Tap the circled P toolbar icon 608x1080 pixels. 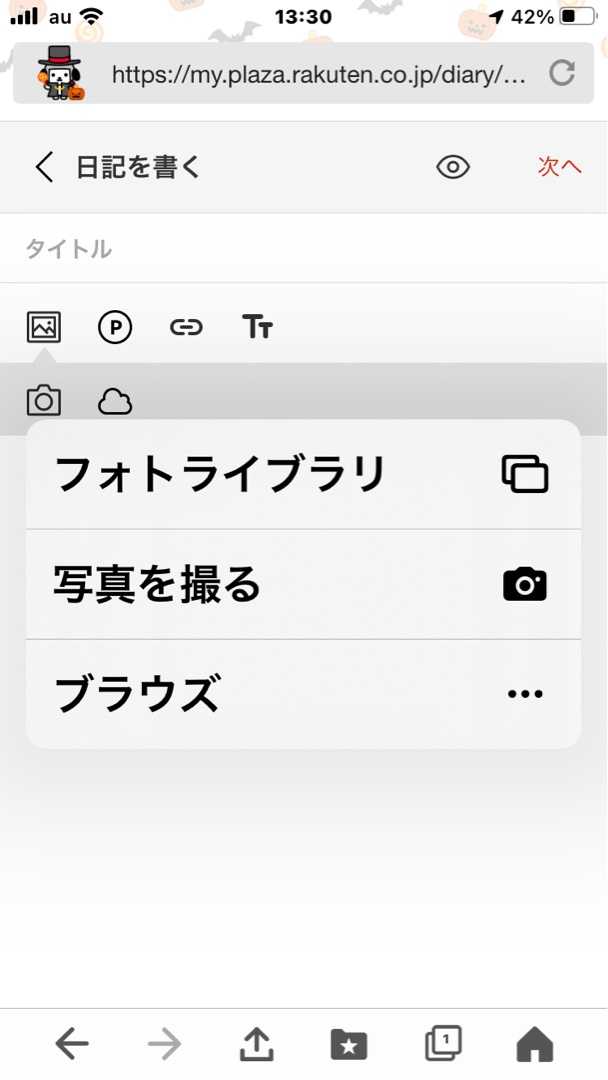click(x=115, y=327)
